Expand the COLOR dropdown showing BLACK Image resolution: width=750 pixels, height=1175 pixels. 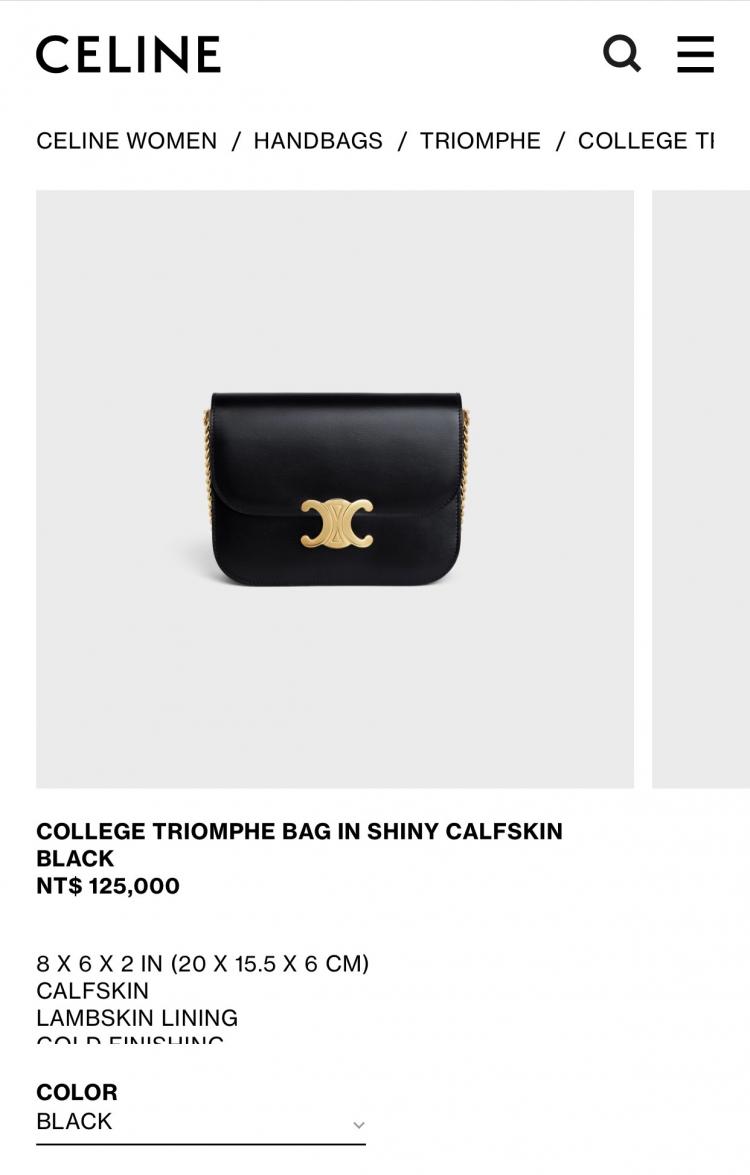pyautogui.click(x=200, y=1123)
